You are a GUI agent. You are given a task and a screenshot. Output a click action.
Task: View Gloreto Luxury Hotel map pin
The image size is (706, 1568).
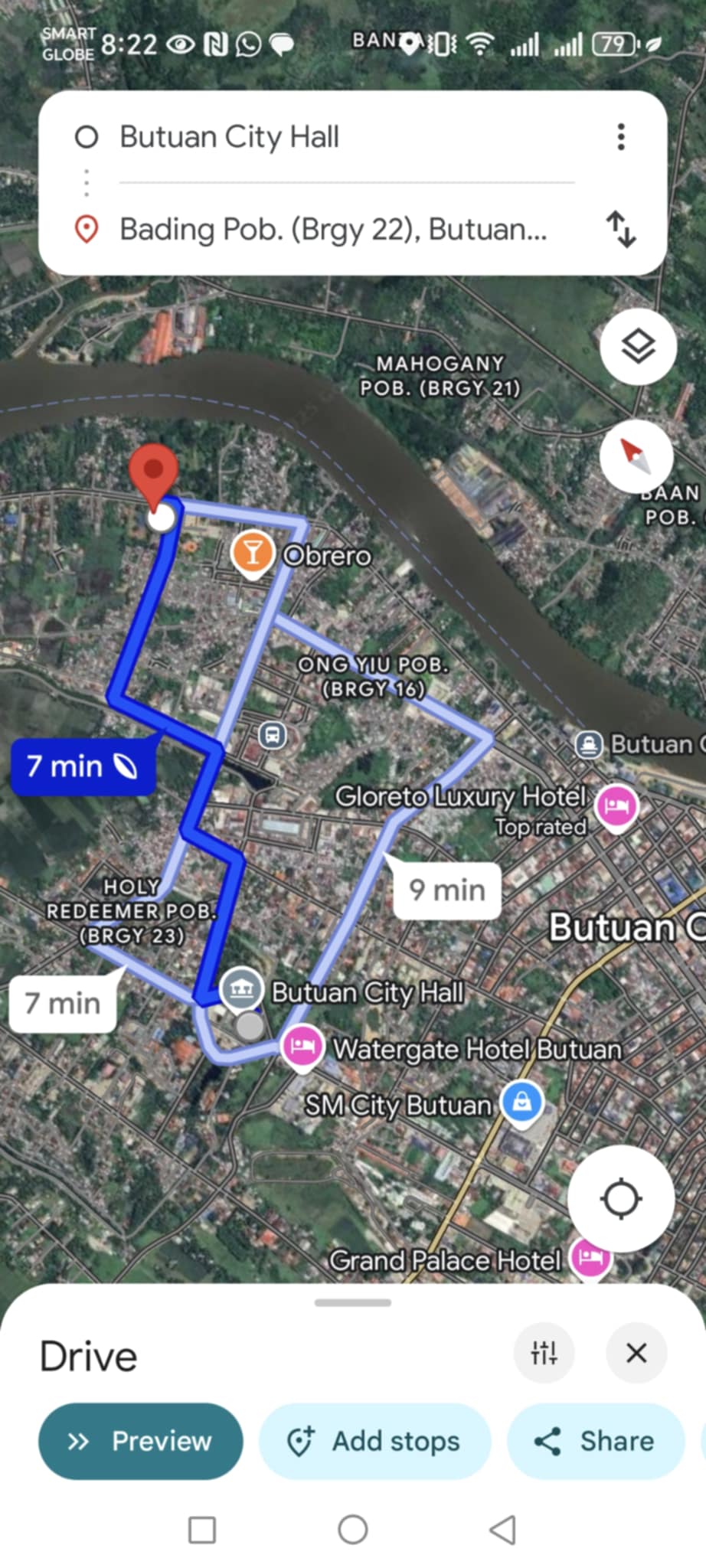coord(616,806)
